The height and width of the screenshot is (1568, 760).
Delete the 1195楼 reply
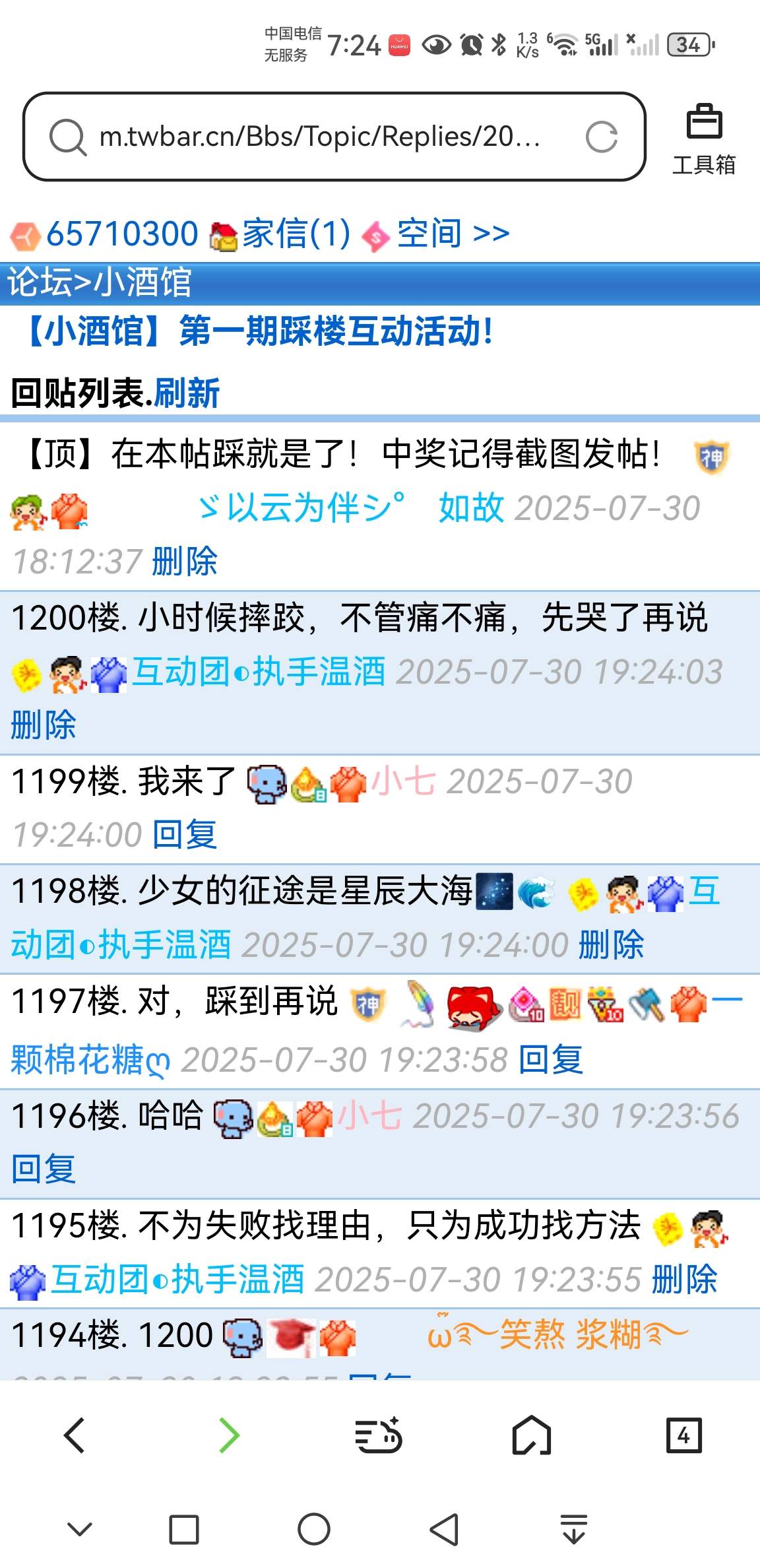point(683,1279)
